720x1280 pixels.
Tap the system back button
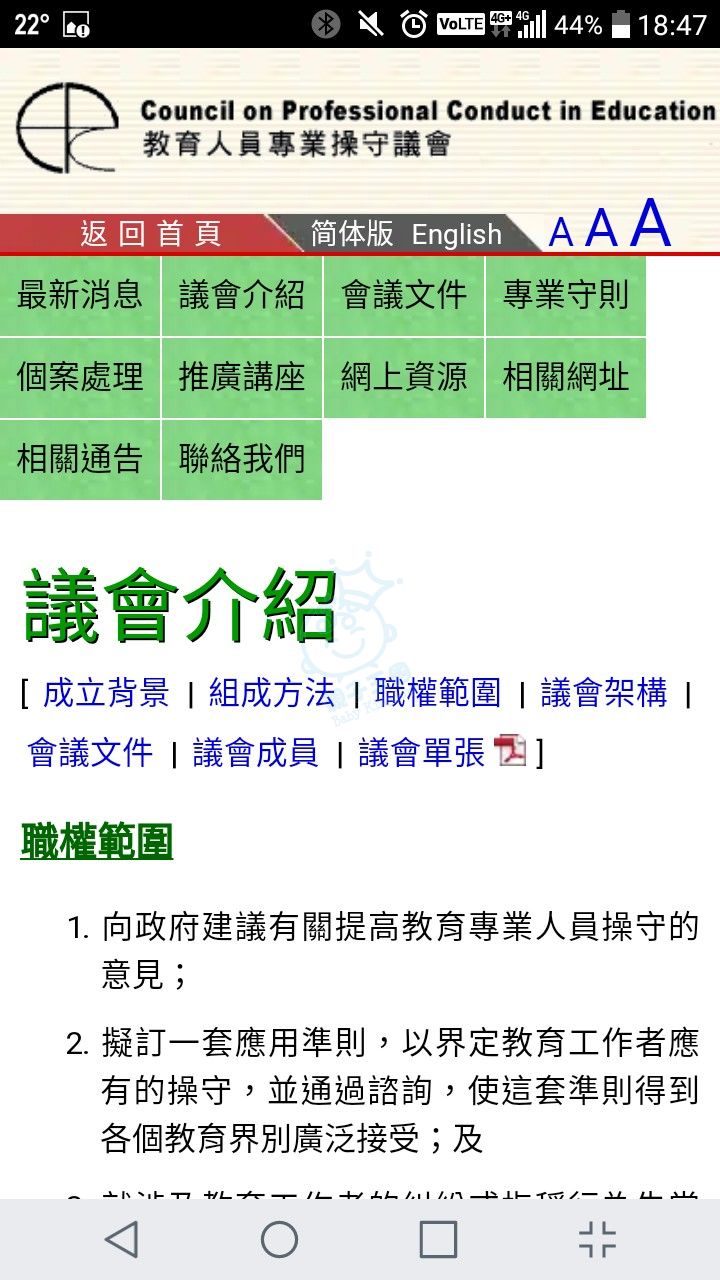click(121, 1240)
